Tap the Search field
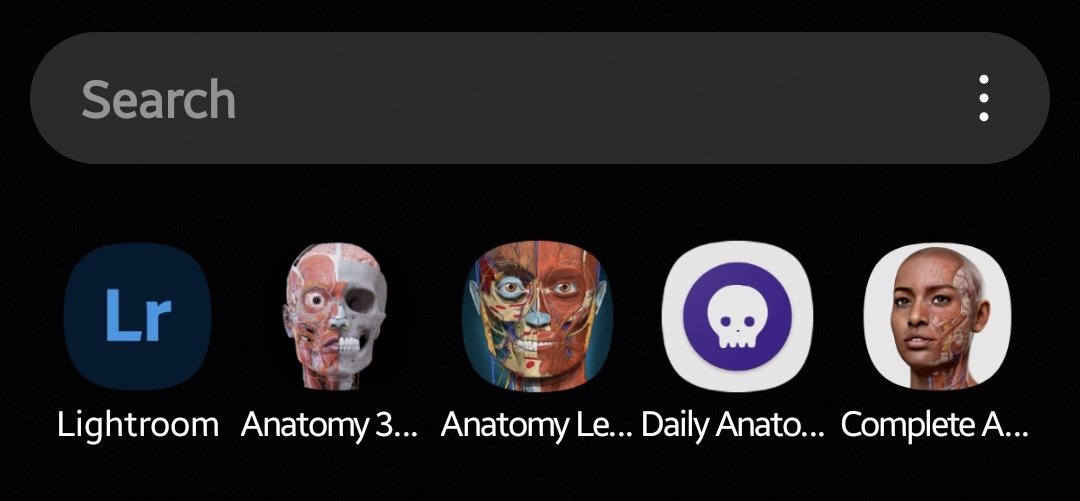 coord(480,99)
